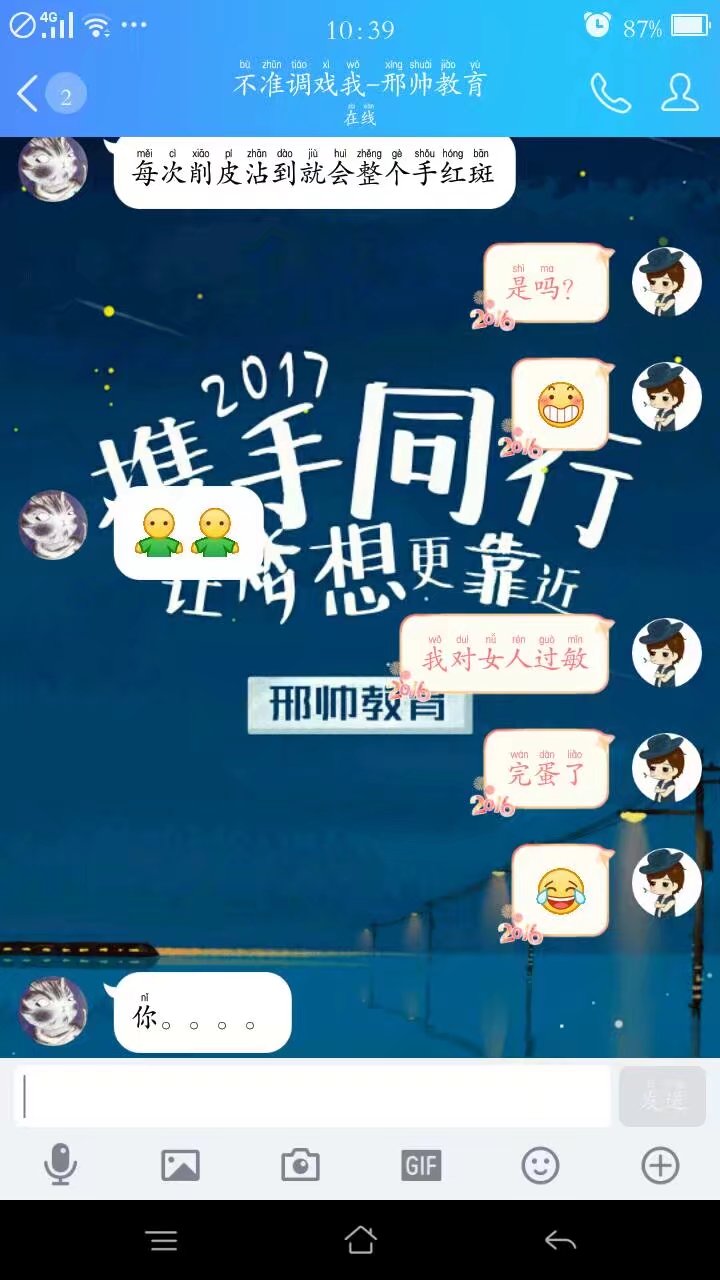Open the GIF picker
The image size is (720, 1280).
tap(421, 1165)
